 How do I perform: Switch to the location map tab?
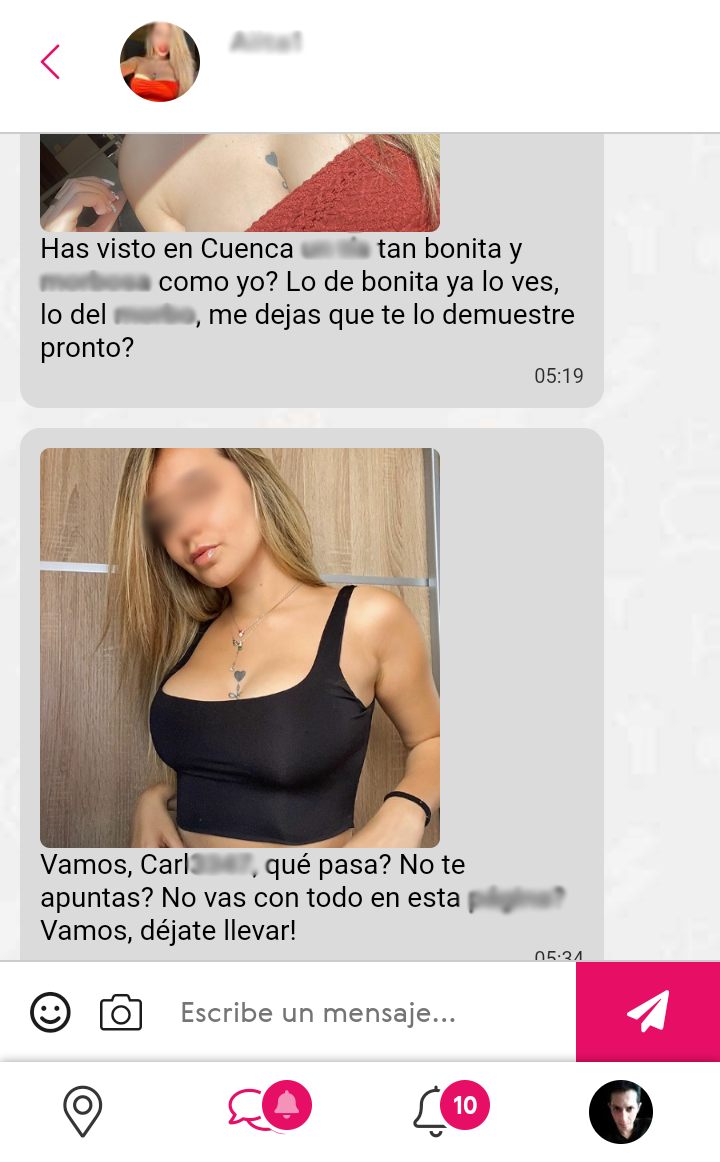pos(82,1111)
